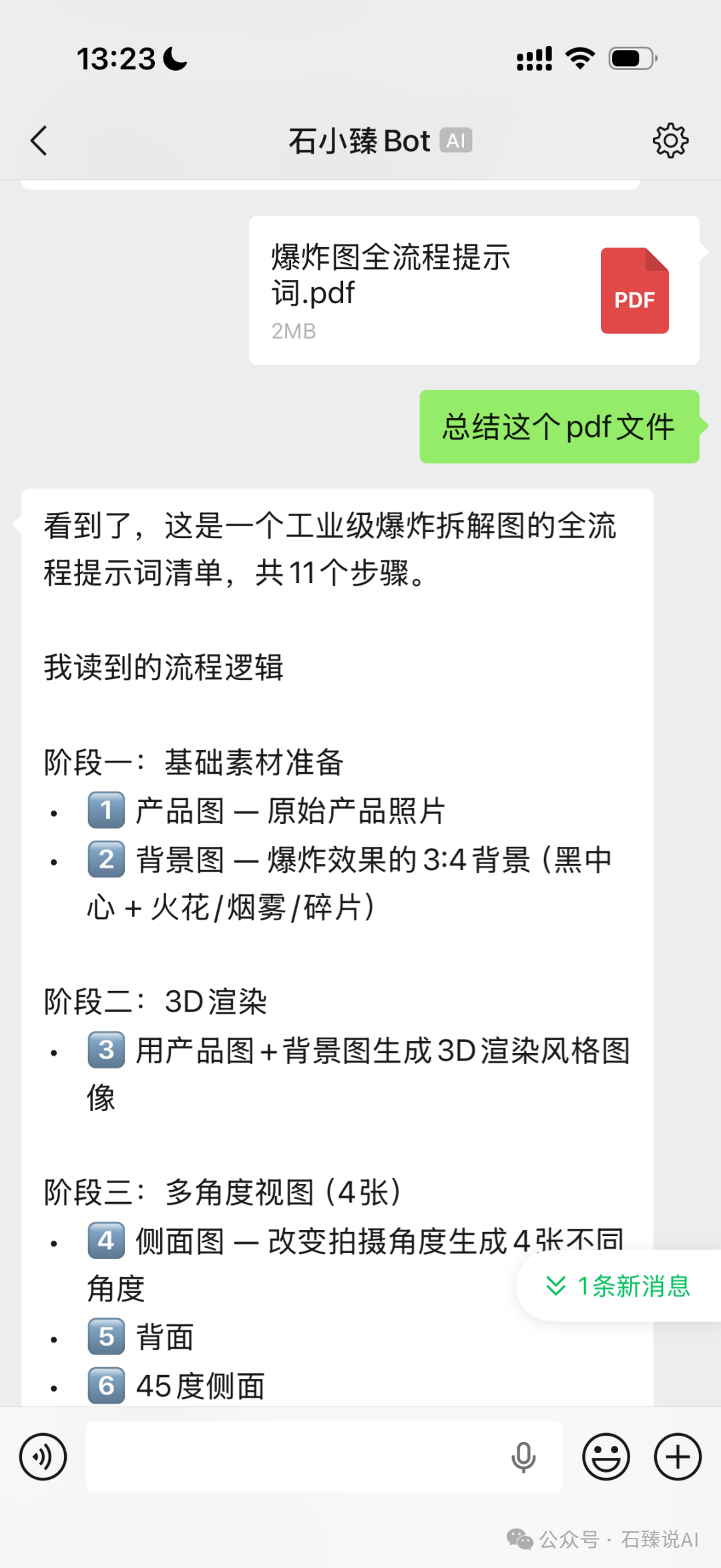The width and height of the screenshot is (721, 1568).
Task: Tap the AI badge beside 石小臻 Bot
Action: [x=456, y=141]
